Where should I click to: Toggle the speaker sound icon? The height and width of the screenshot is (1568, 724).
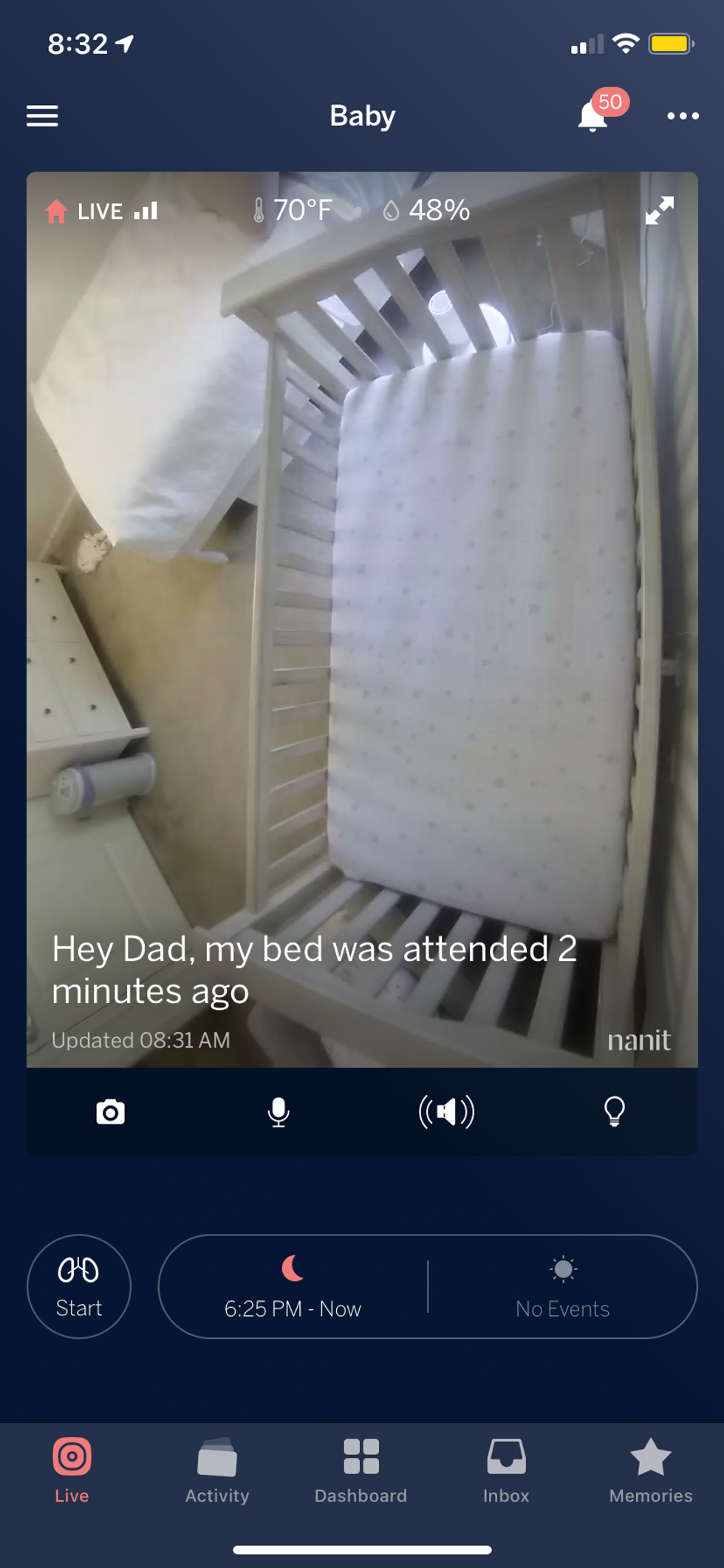(446, 1112)
